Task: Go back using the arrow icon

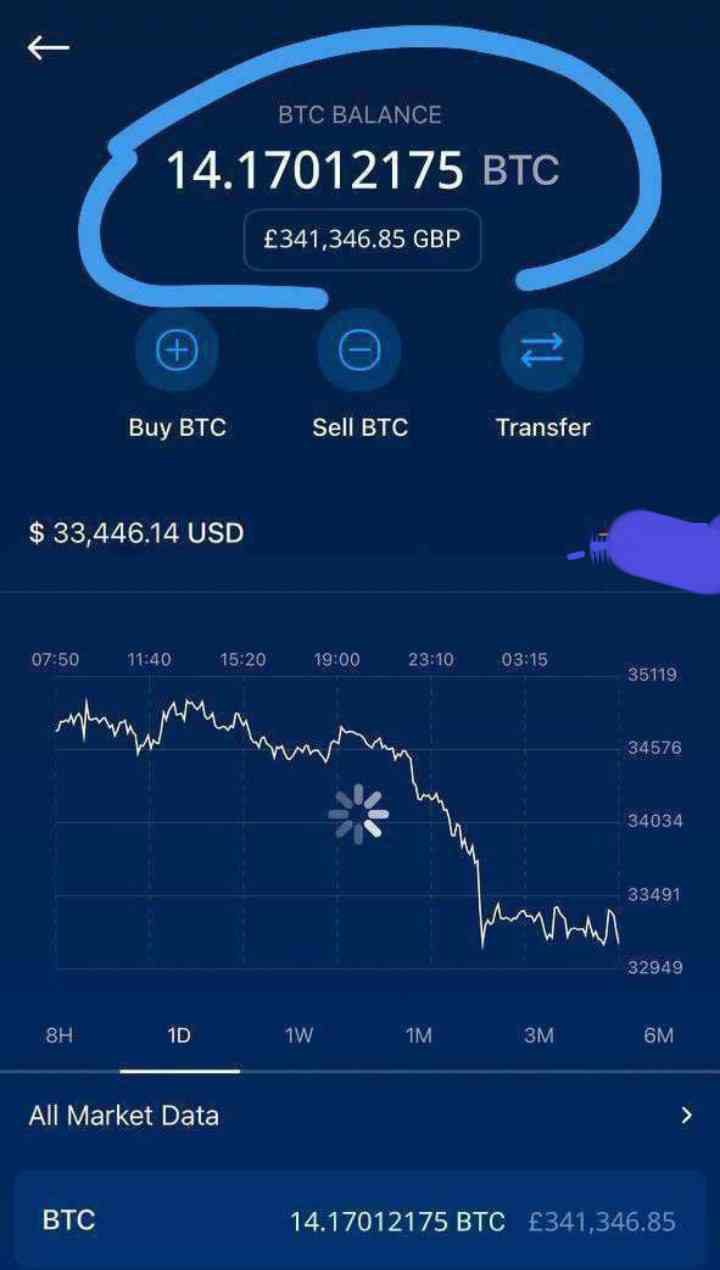Action: click(48, 47)
